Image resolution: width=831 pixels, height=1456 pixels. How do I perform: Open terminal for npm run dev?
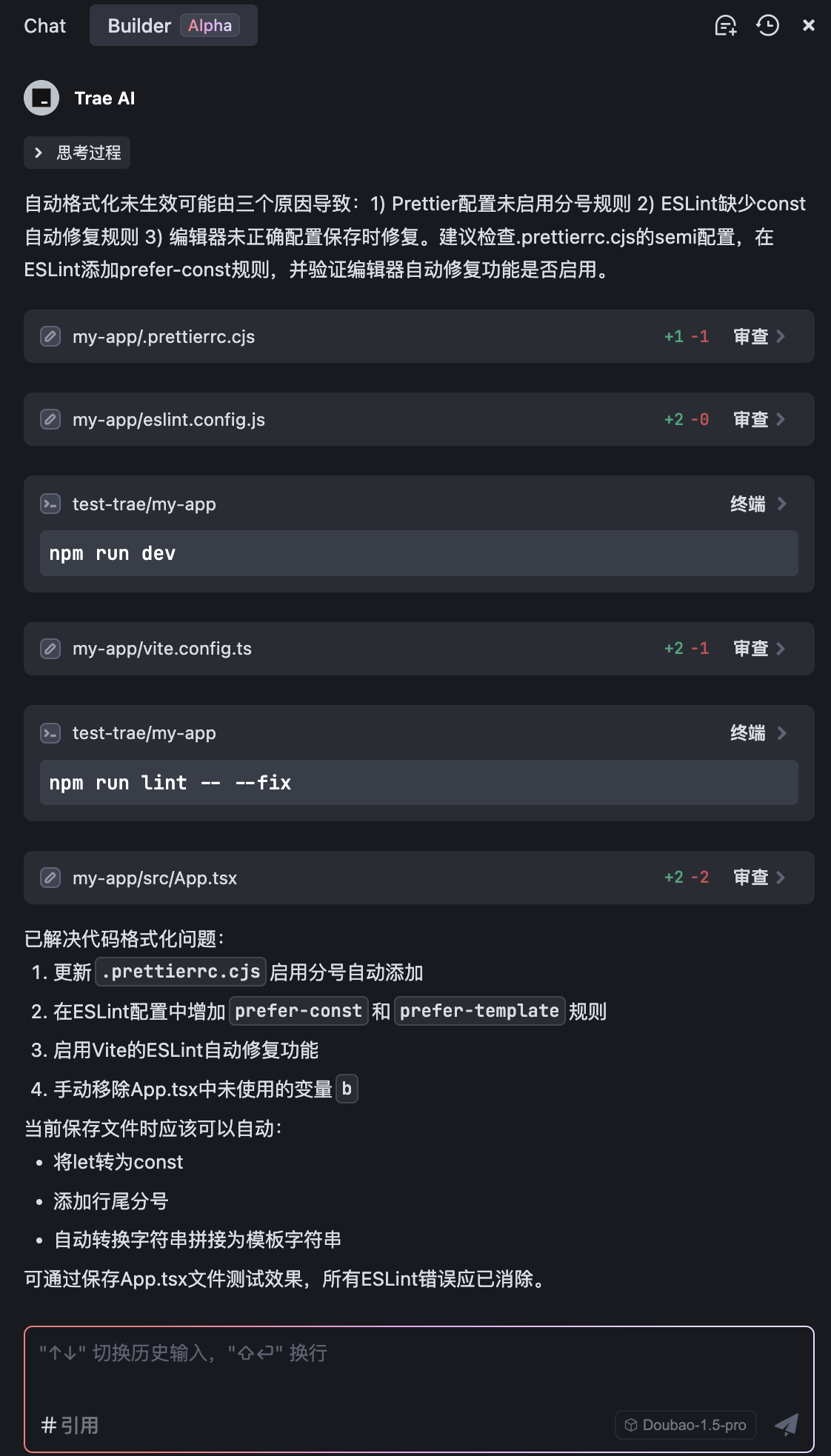[757, 504]
